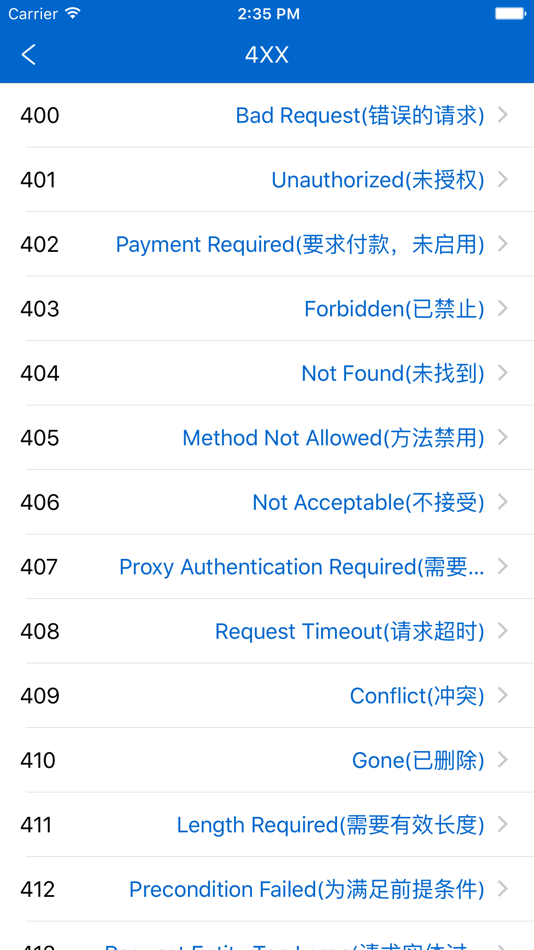View details for 402 Payment Required
This screenshot has width=534, height=950.
pyautogui.click(x=267, y=244)
